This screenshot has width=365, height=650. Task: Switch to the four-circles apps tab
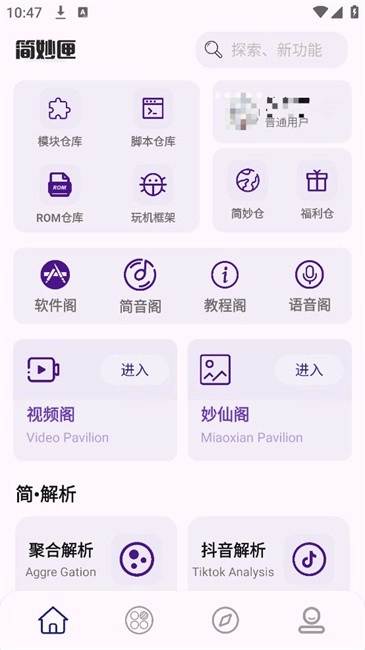tap(139, 620)
